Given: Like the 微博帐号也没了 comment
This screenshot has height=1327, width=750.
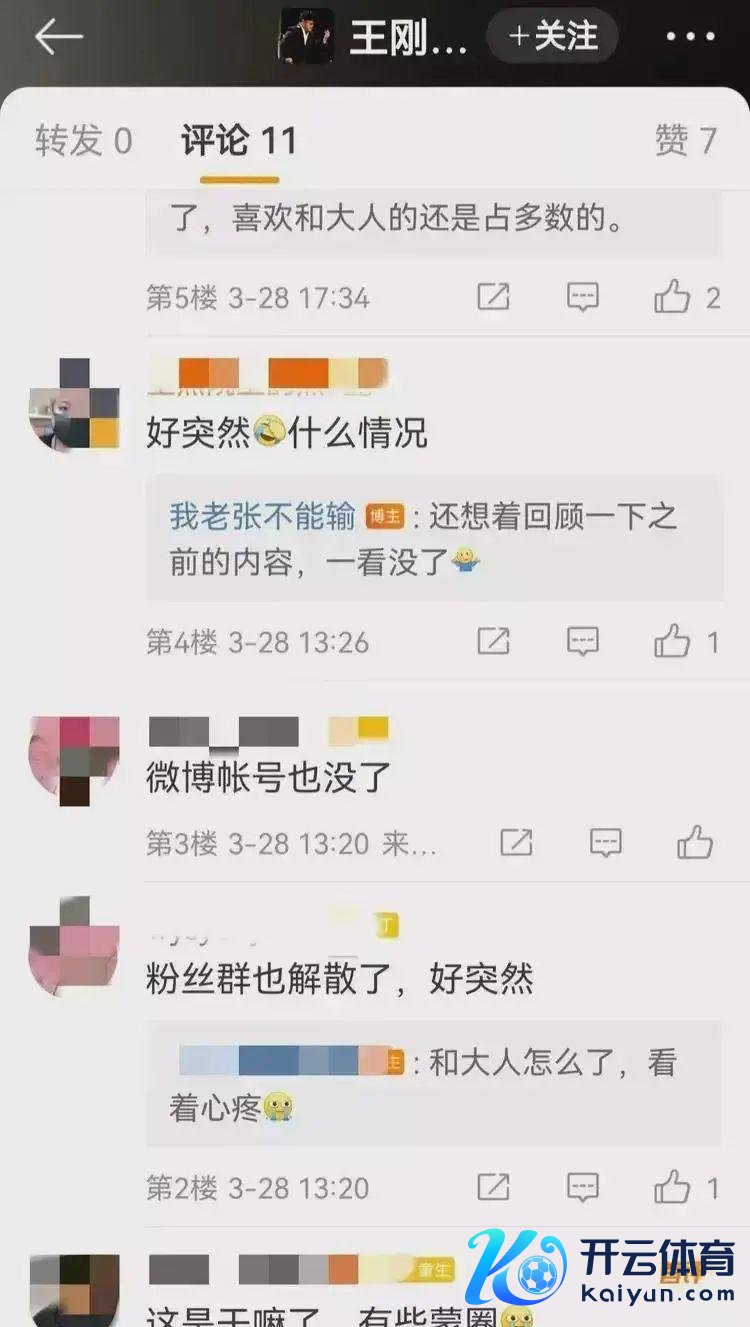Looking at the screenshot, I should coord(695,843).
